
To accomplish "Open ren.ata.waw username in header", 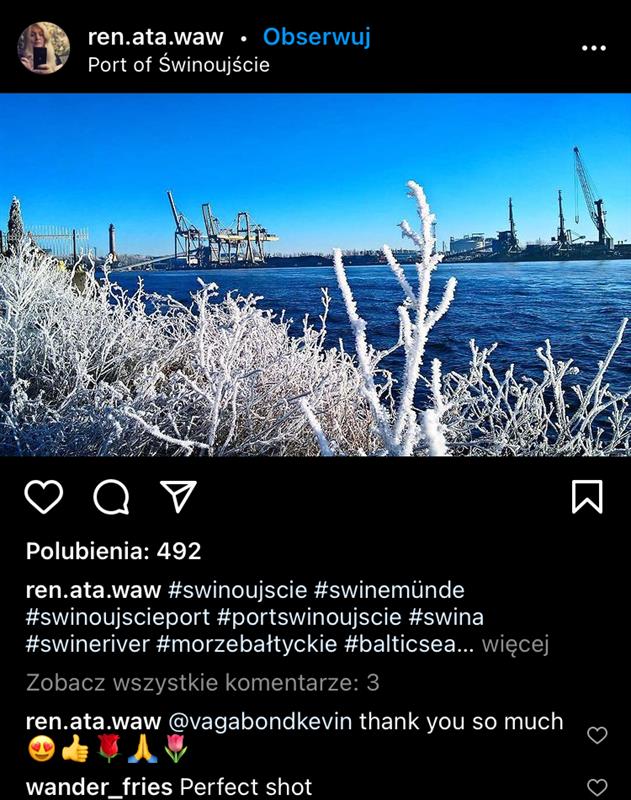I will coord(157,38).
